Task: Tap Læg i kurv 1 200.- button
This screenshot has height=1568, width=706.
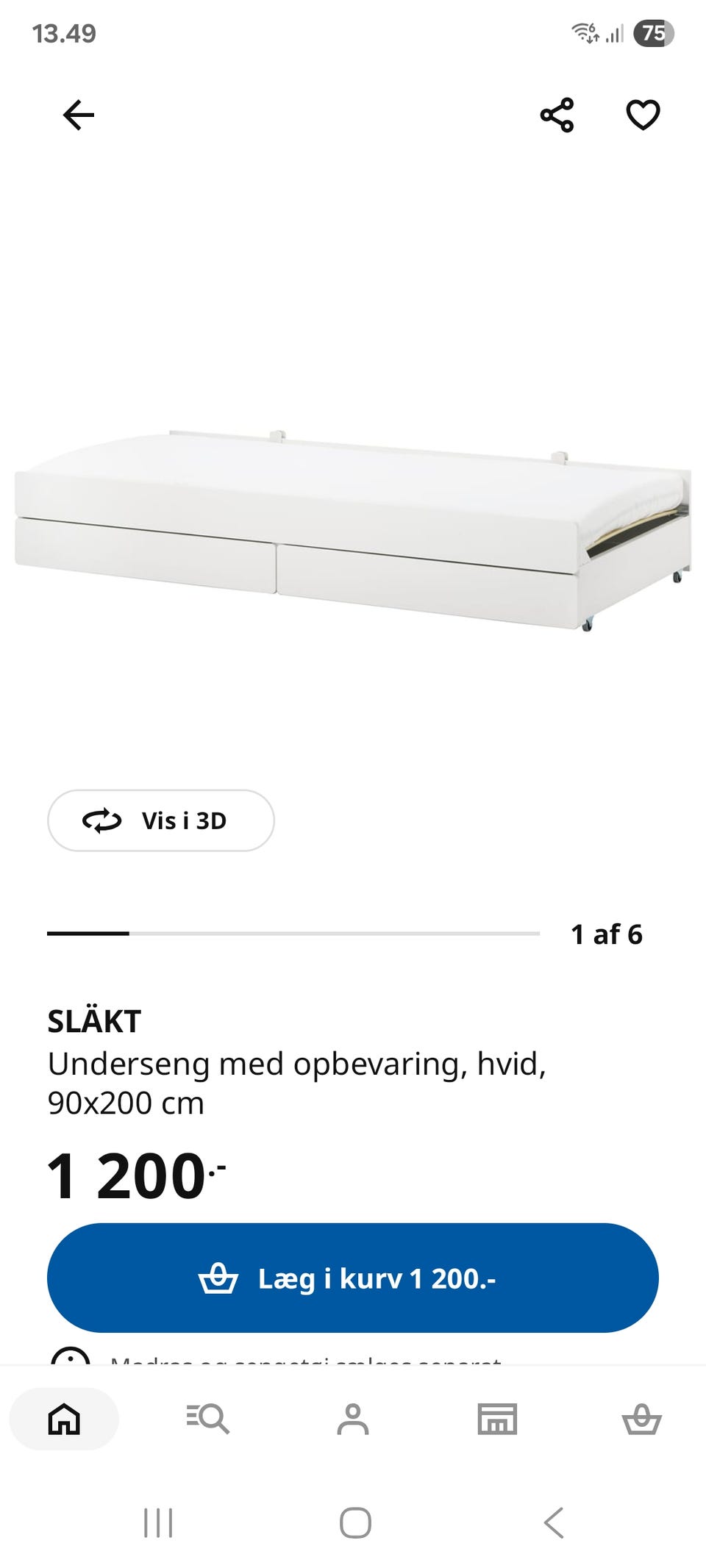Action: point(353,1278)
